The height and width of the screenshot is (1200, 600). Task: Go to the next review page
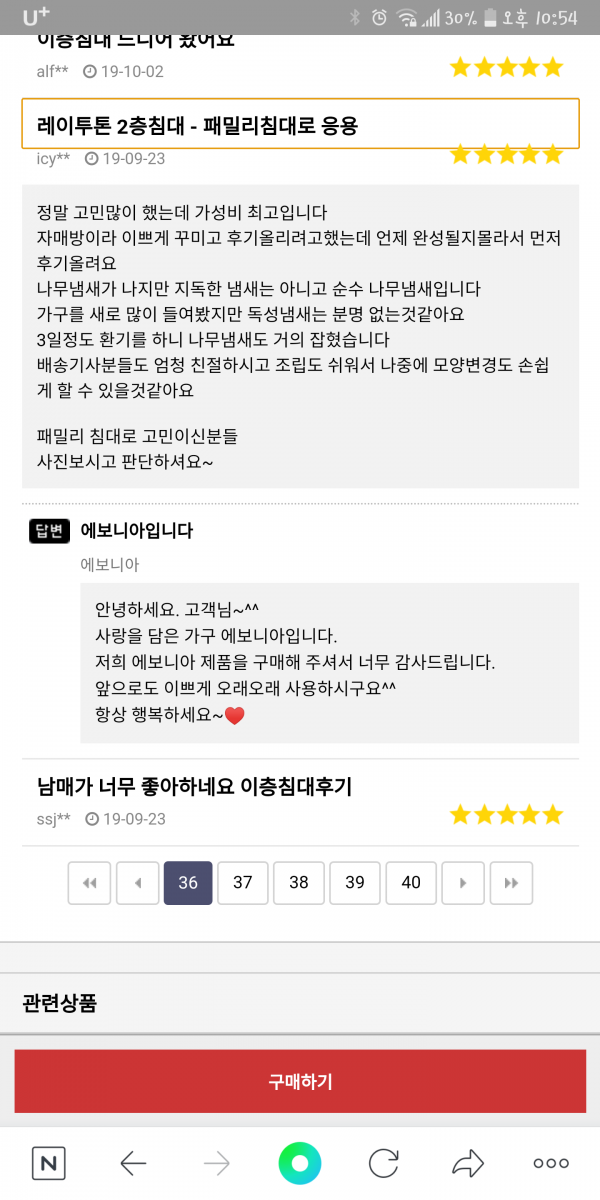(x=462, y=882)
